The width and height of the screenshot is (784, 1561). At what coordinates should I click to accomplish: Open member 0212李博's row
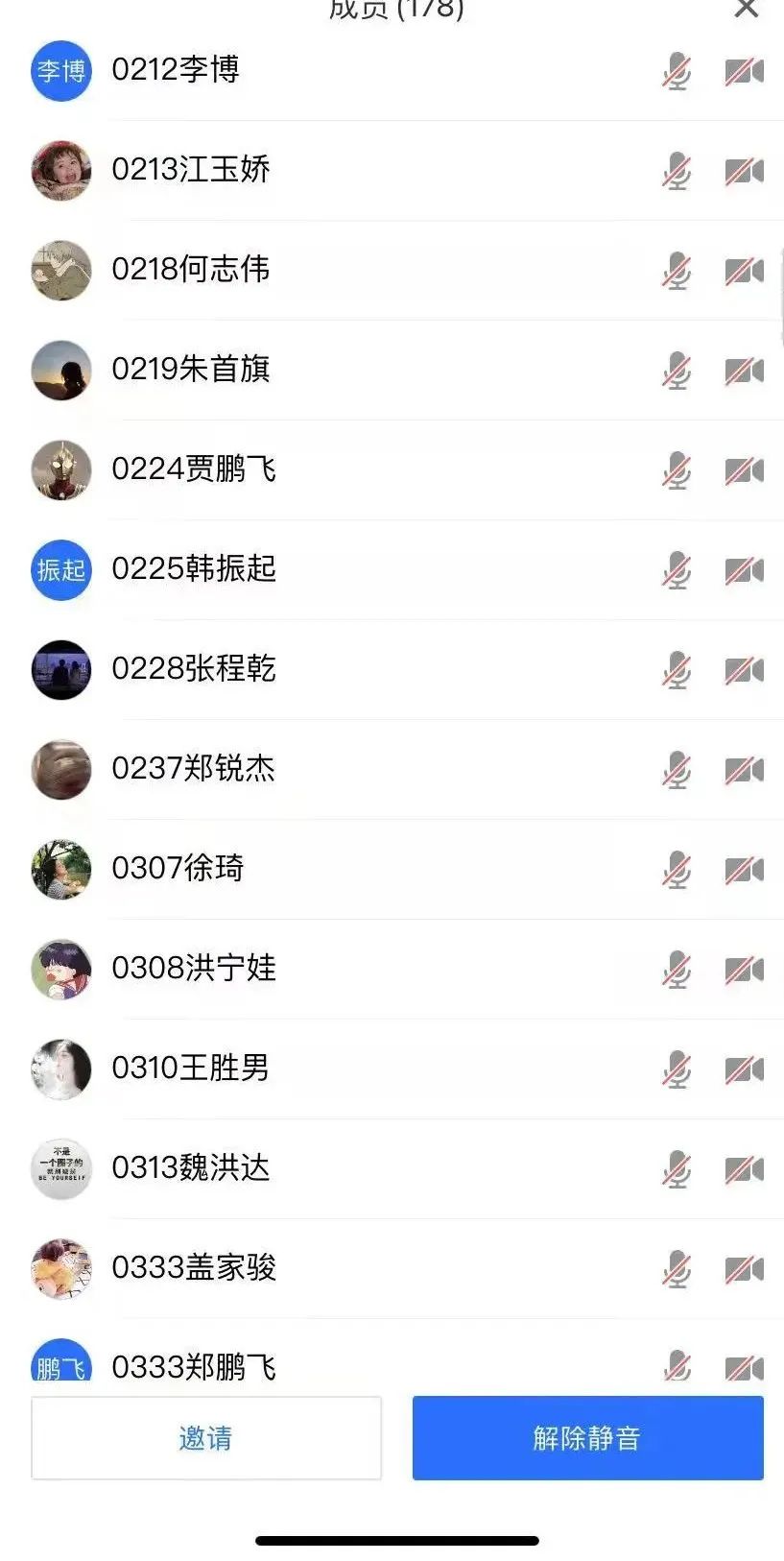(x=176, y=70)
